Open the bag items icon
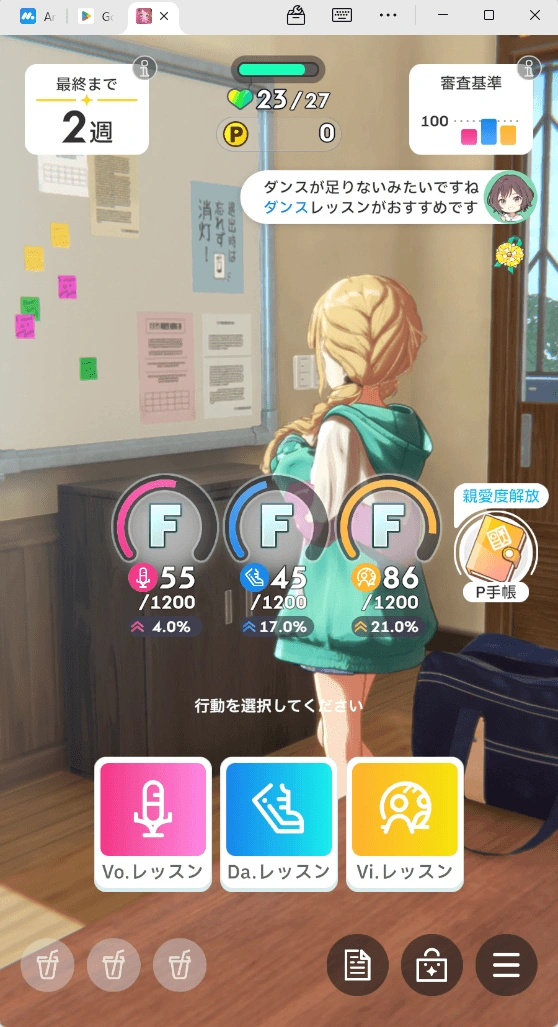This screenshot has height=1027, width=558. pyautogui.click(x=432, y=965)
